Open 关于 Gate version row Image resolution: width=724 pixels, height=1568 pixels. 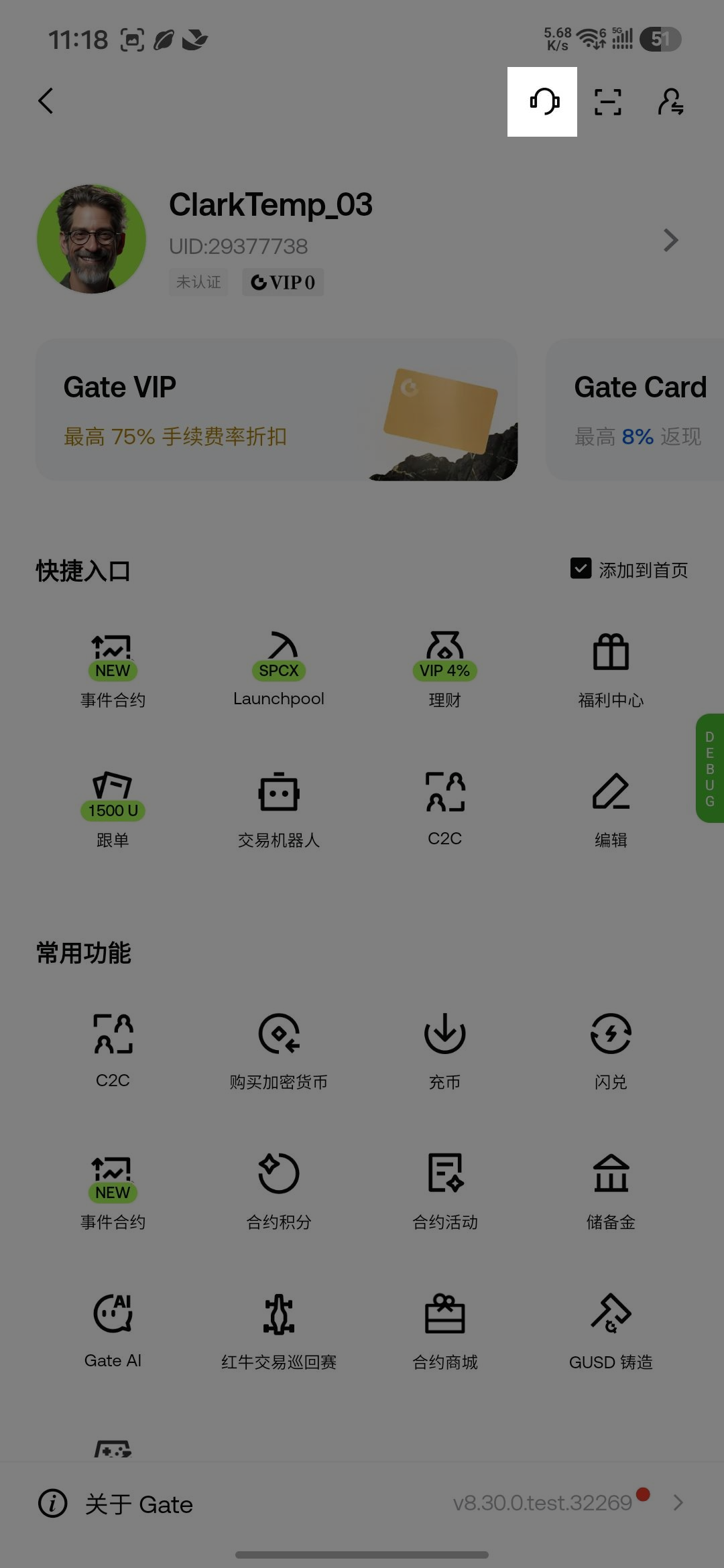click(x=362, y=1503)
